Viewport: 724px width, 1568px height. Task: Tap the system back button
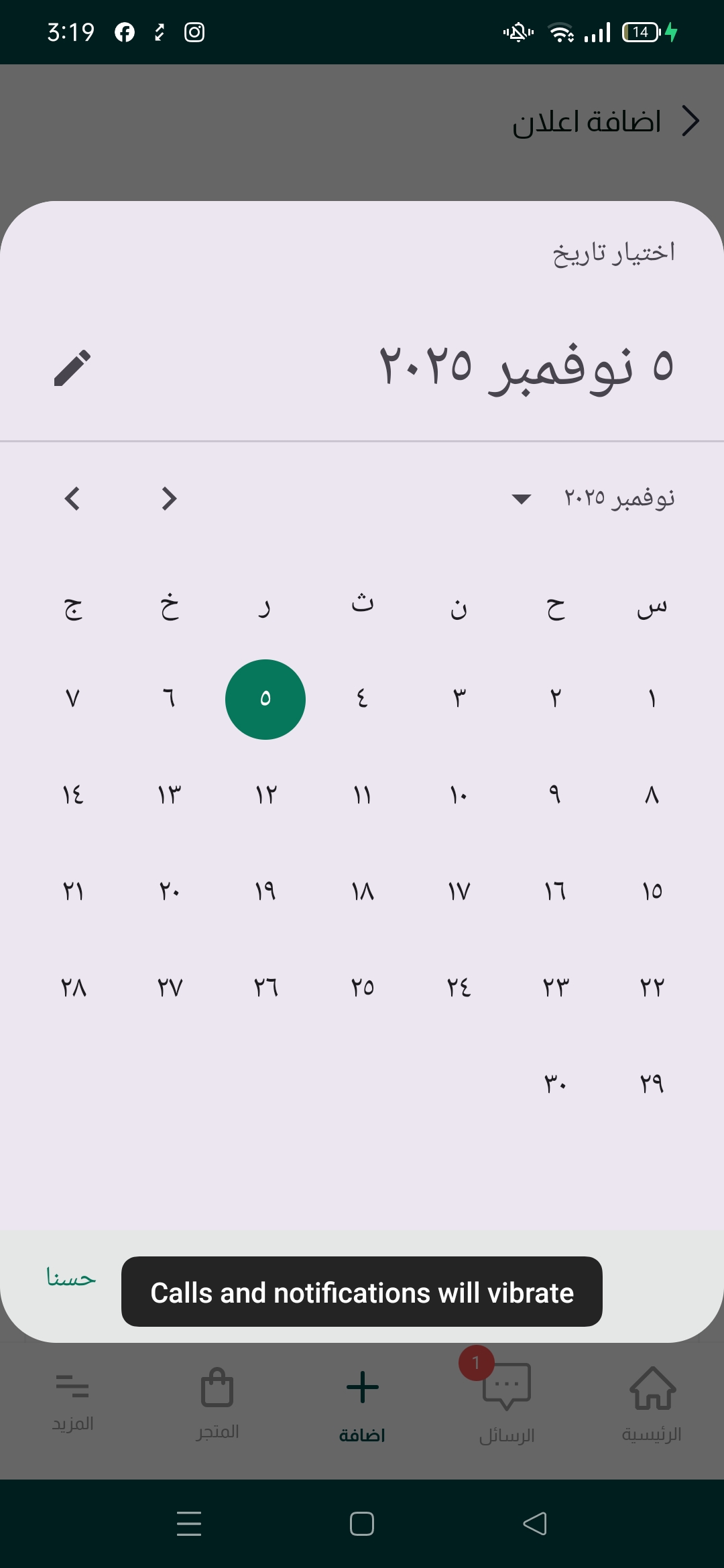tap(534, 1523)
